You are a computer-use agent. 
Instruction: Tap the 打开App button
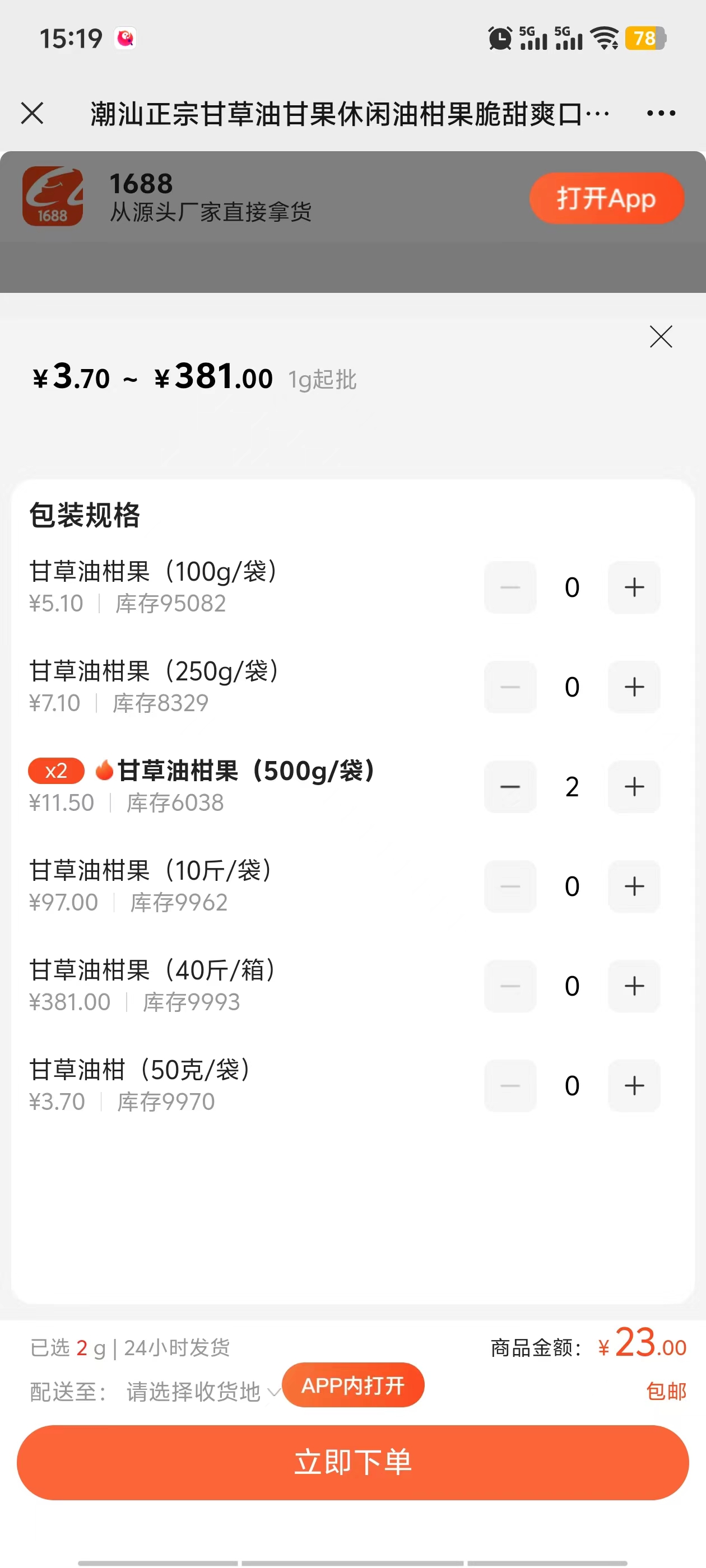coord(606,198)
